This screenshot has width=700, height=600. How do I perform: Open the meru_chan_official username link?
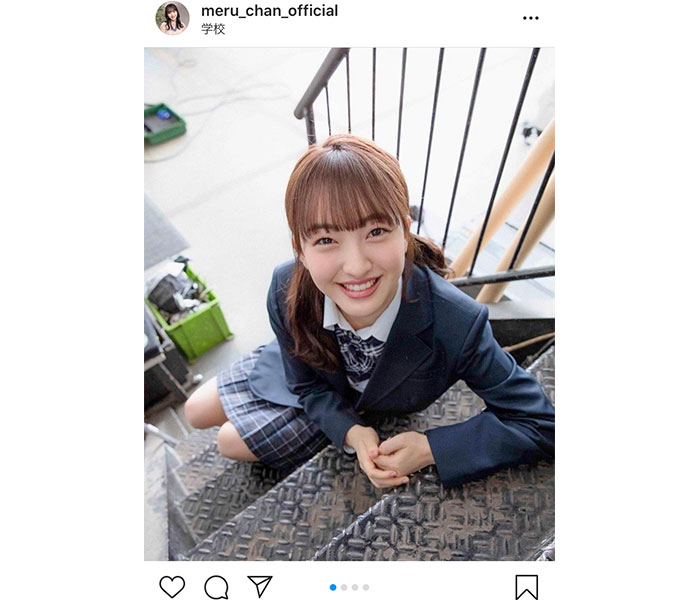pyautogui.click(x=269, y=11)
